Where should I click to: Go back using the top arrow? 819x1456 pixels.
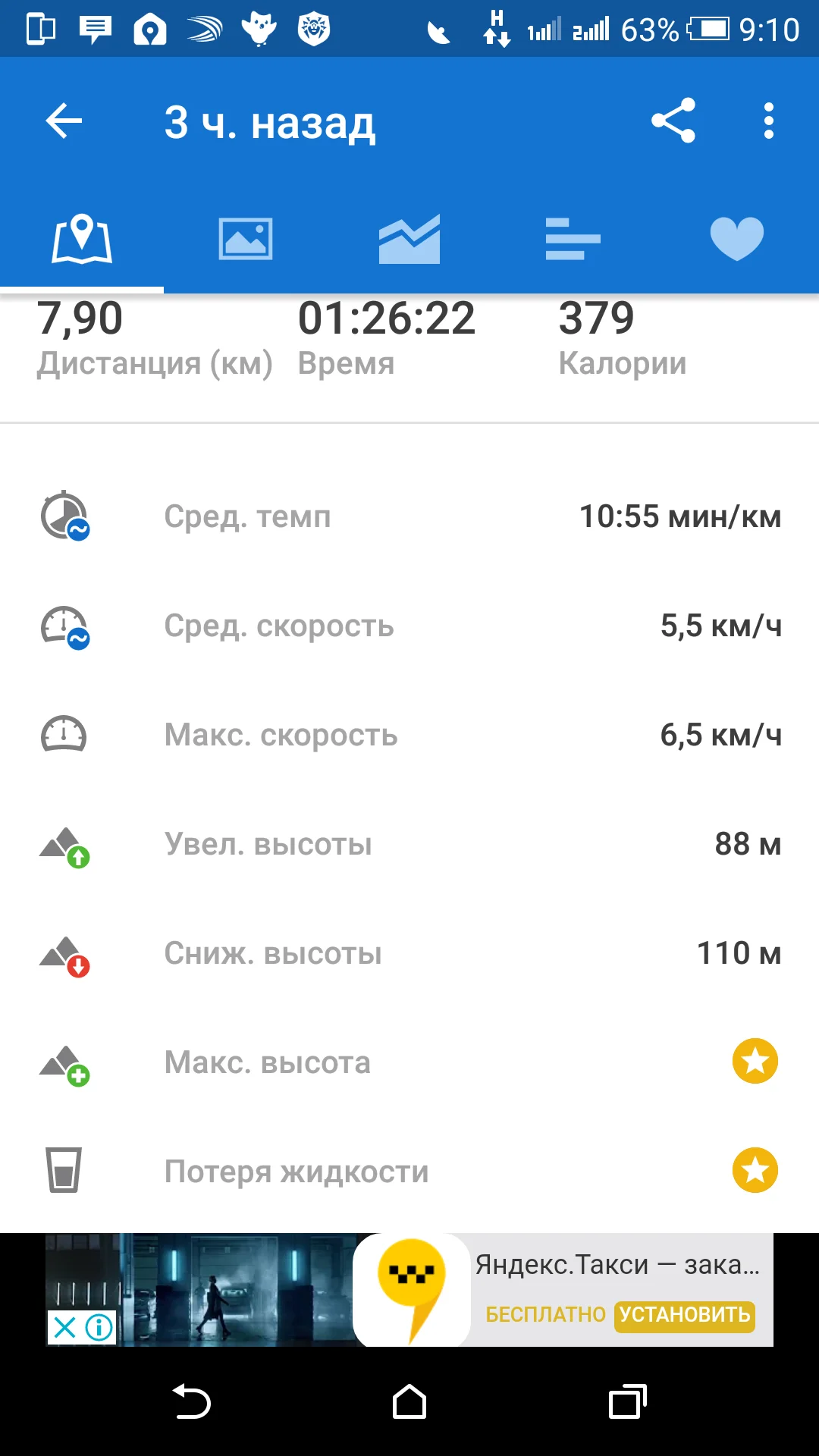[x=64, y=121]
